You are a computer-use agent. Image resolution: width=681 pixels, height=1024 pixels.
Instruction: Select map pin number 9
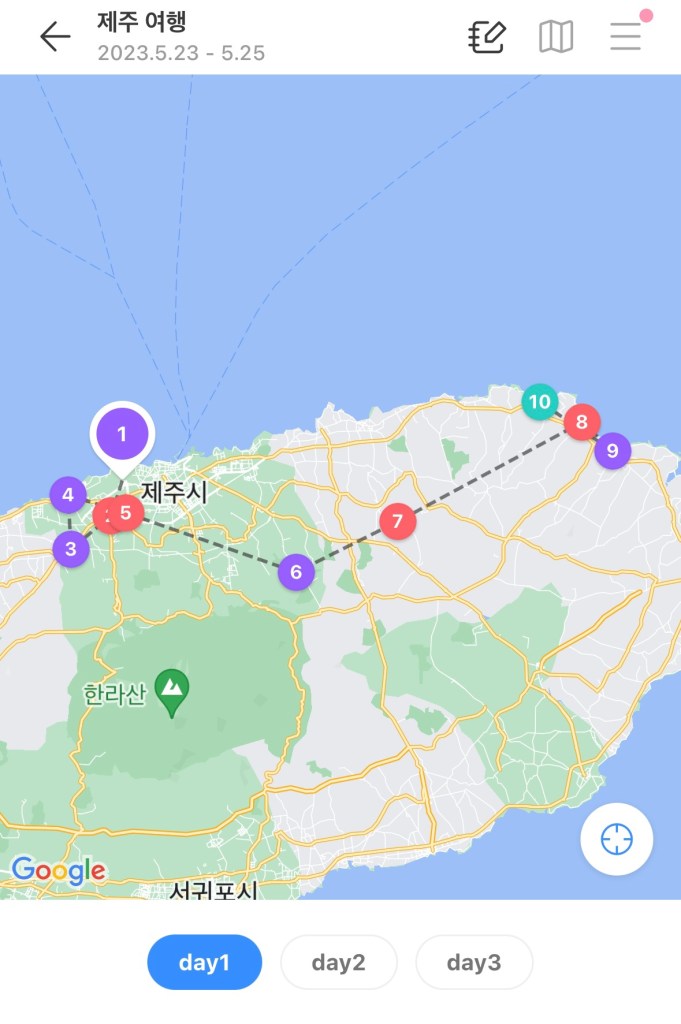(x=612, y=451)
